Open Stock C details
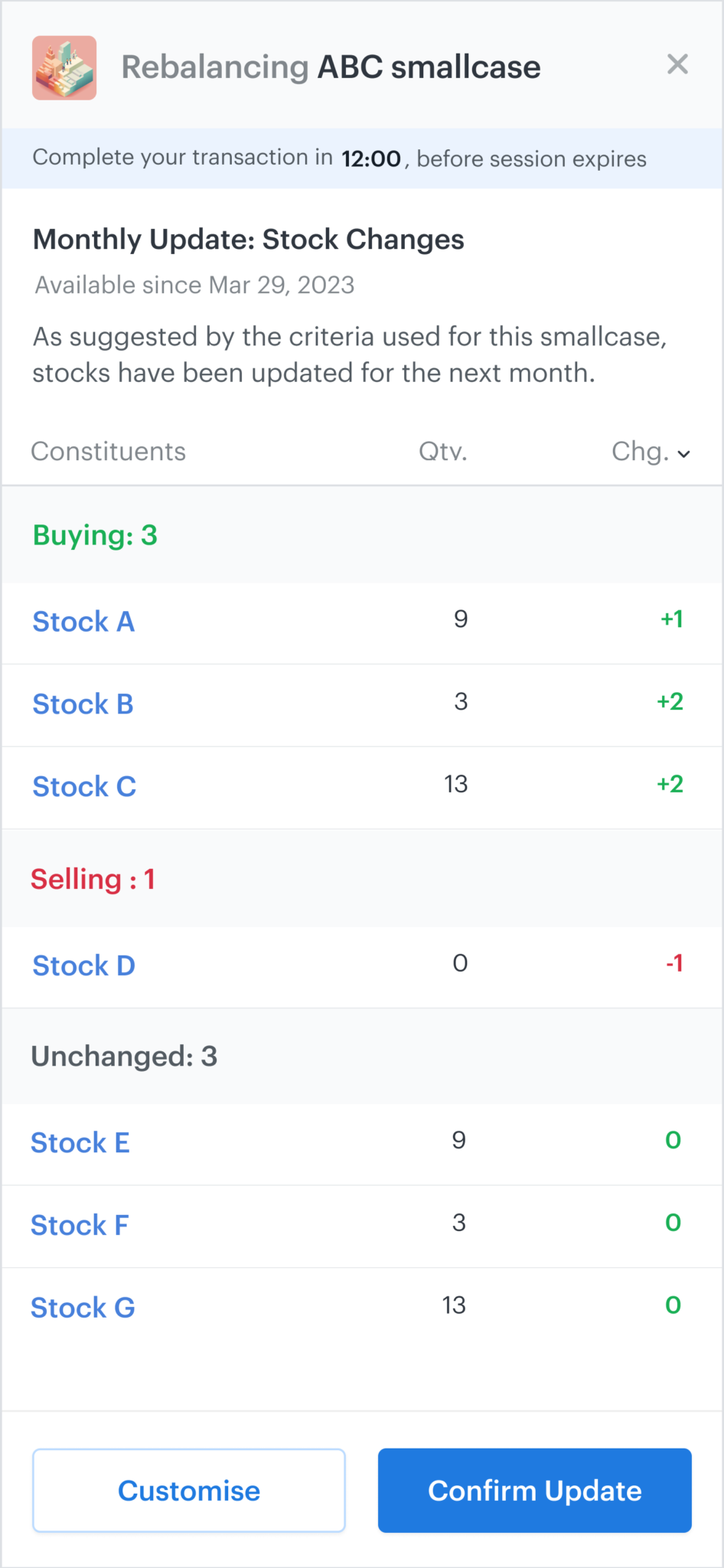724x1568 pixels. [84, 787]
